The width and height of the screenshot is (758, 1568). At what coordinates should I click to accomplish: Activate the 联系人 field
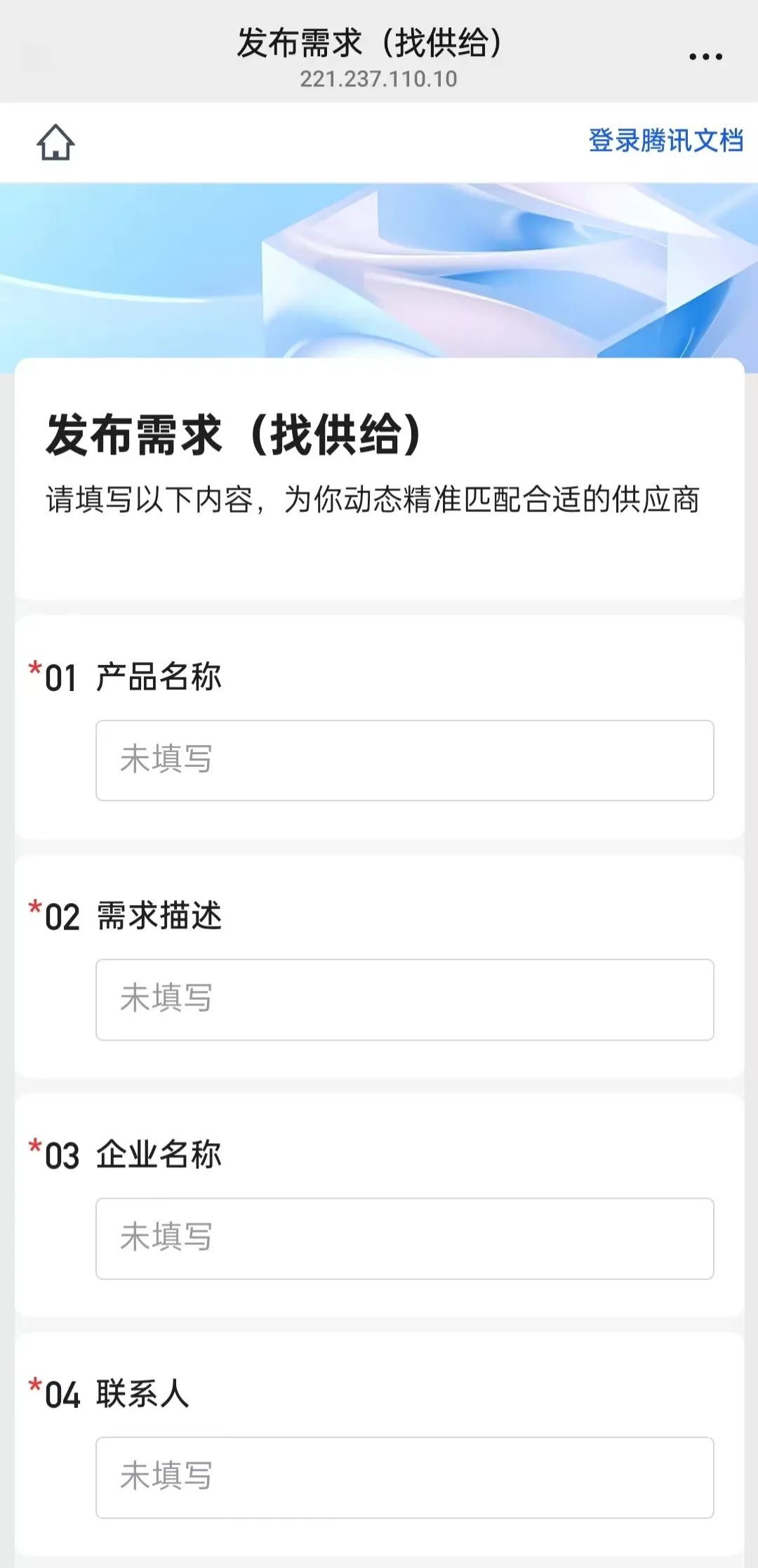click(x=405, y=1477)
